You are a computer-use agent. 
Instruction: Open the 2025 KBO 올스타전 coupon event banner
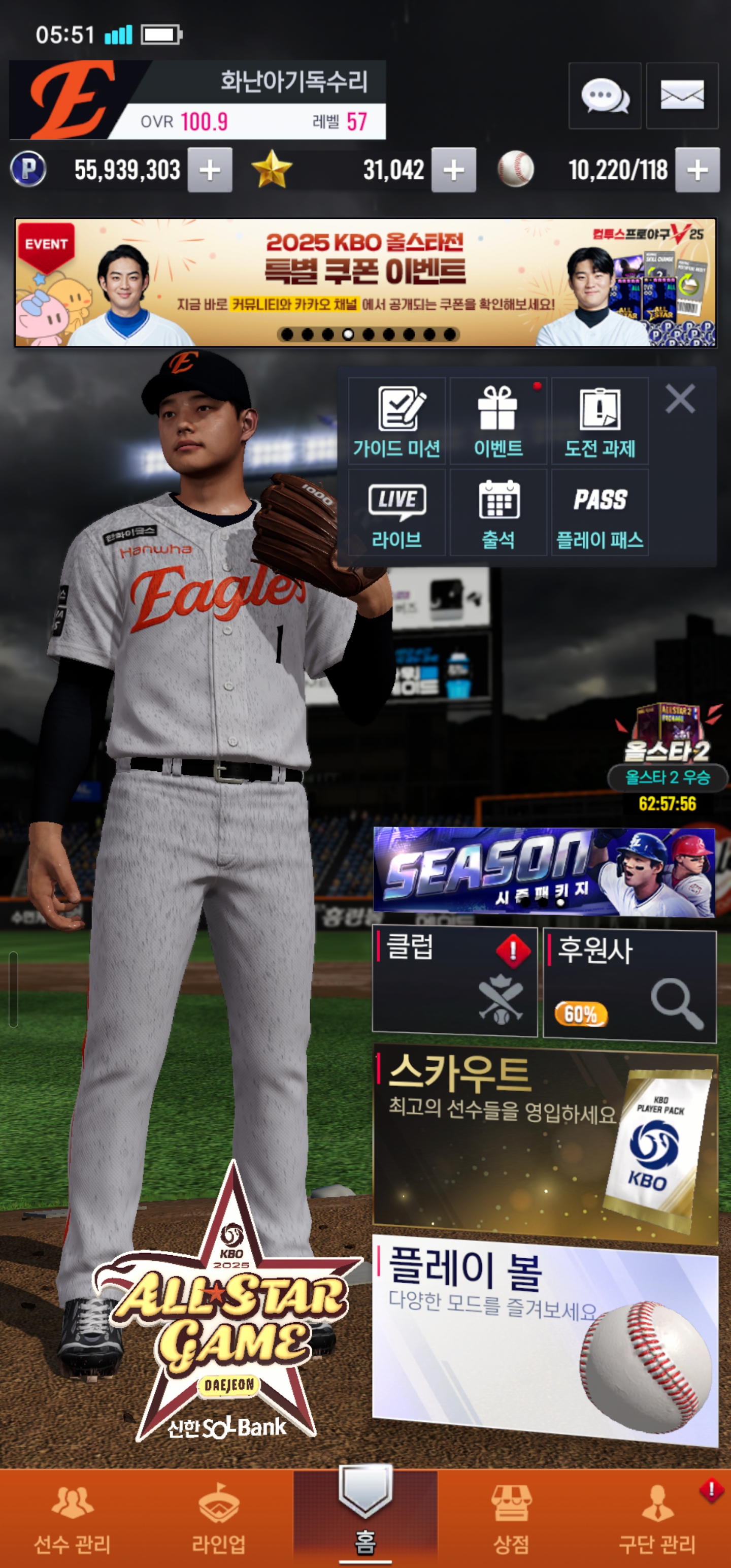365,282
